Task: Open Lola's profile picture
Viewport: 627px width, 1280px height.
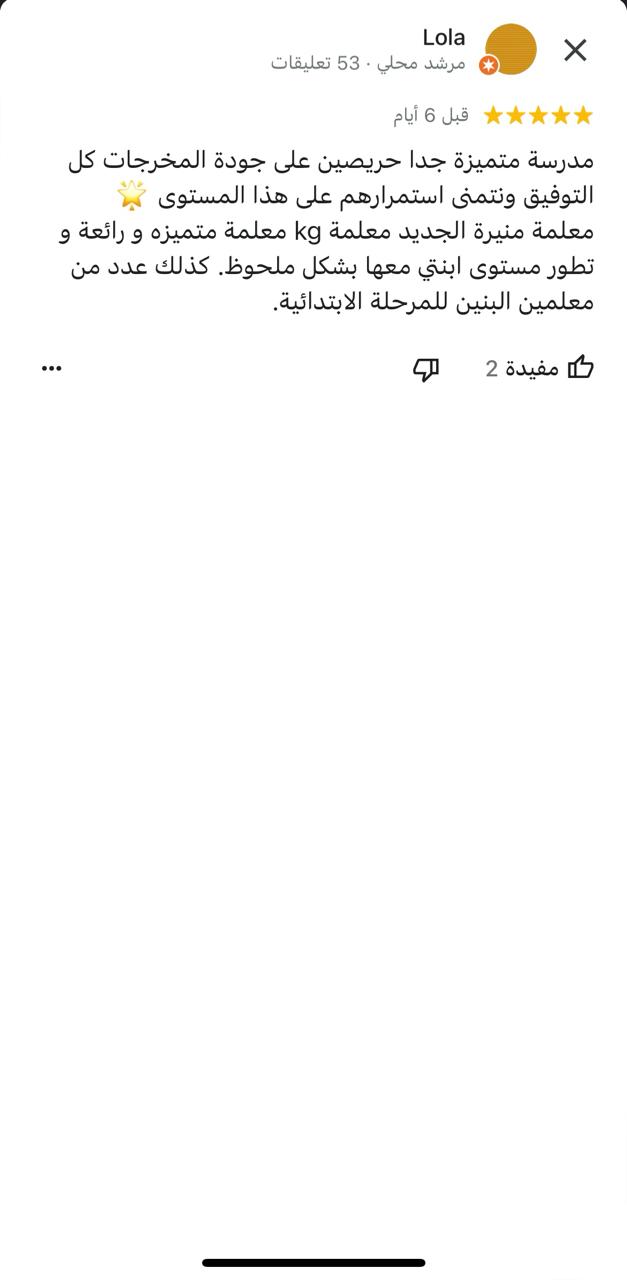Action: [x=510, y=49]
